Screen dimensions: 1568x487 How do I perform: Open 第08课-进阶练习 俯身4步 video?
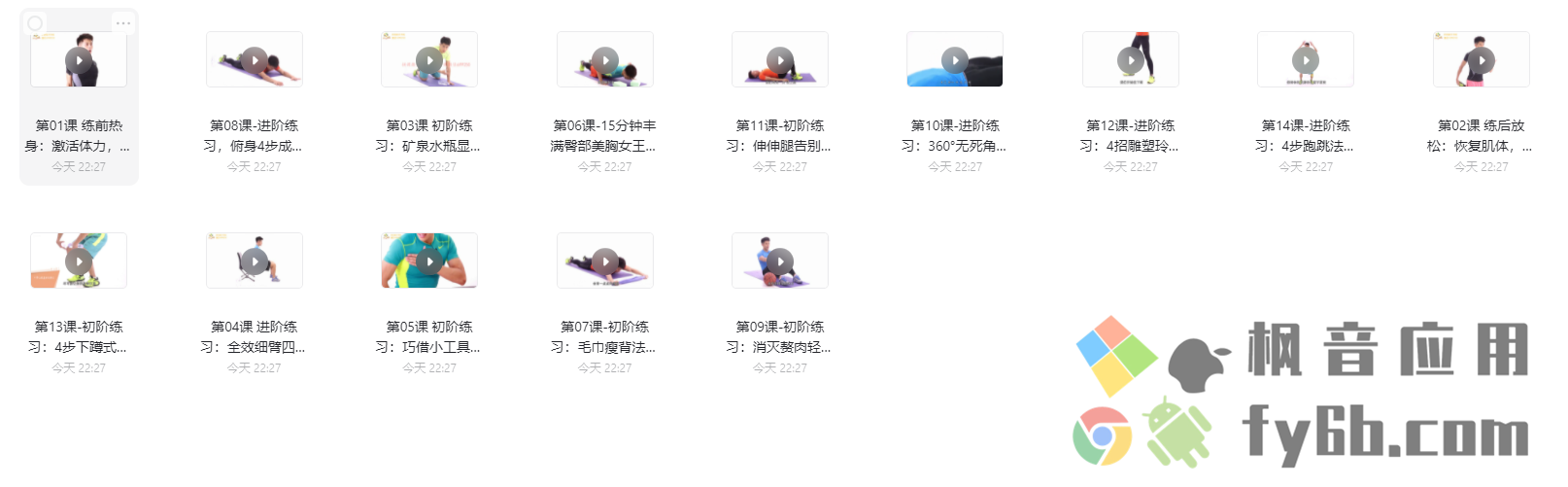255,60
